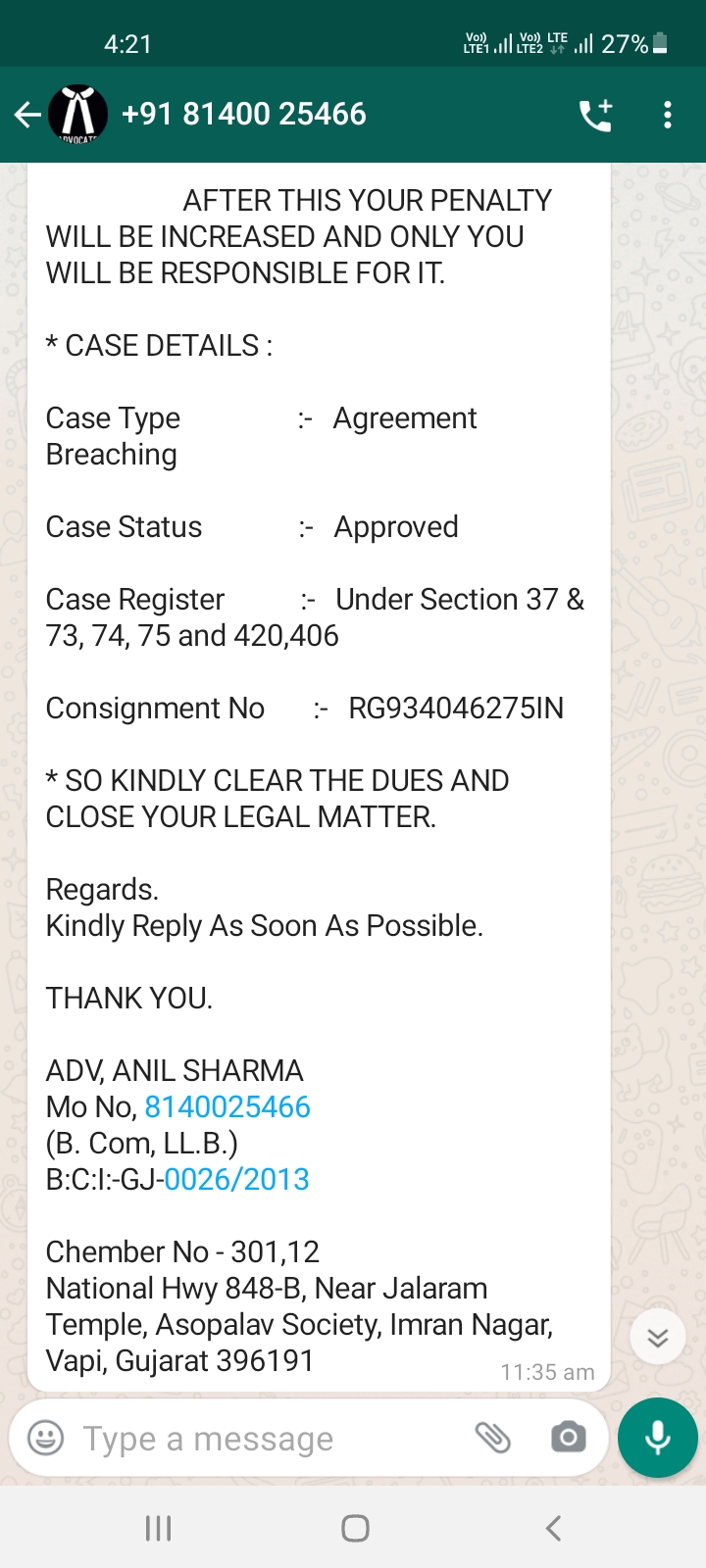The width and height of the screenshot is (706, 1568).
Task: Open the emoji picker
Action: point(45,1439)
